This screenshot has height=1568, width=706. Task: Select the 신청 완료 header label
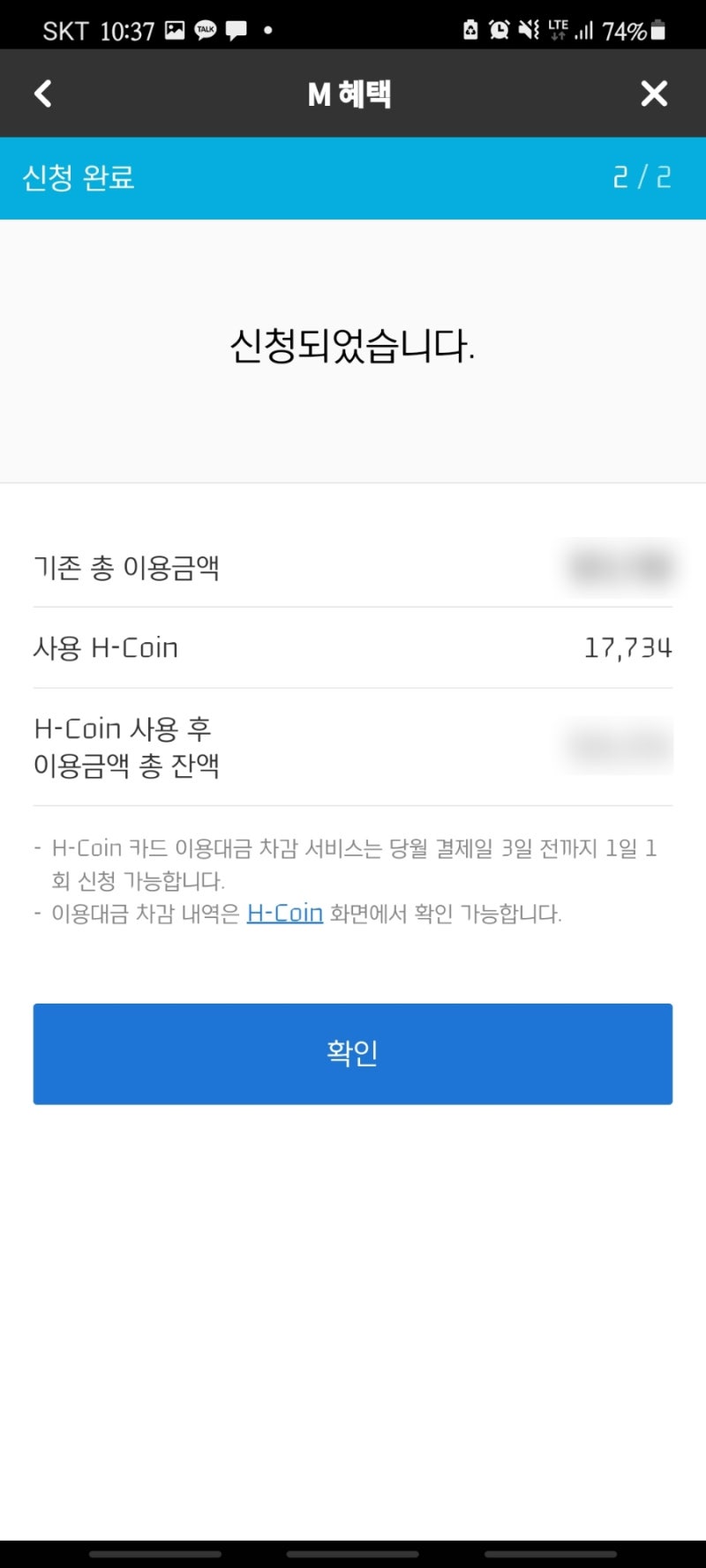pyautogui.click(x=78, y=177)
